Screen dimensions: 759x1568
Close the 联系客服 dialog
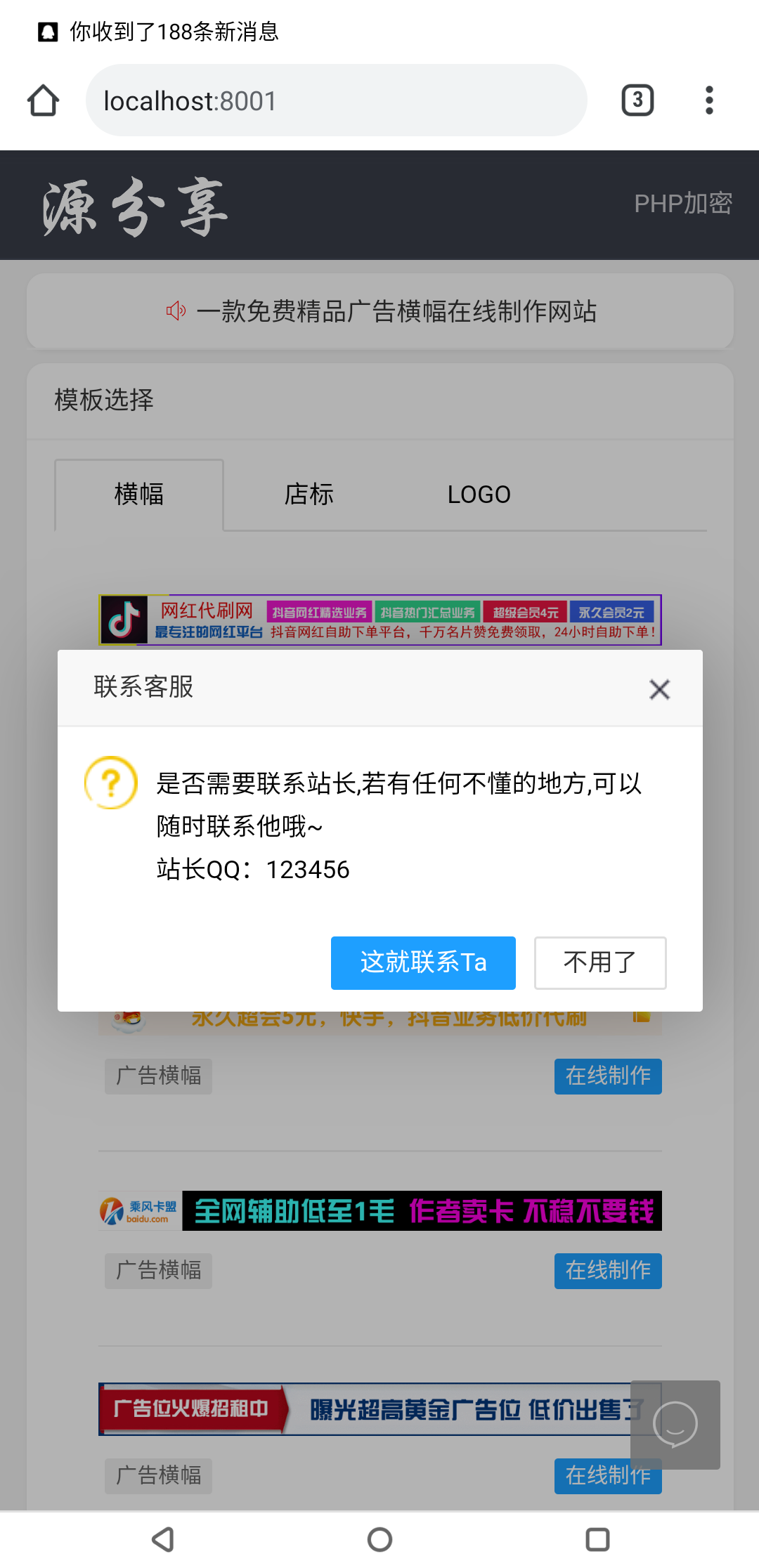(659, 689)
